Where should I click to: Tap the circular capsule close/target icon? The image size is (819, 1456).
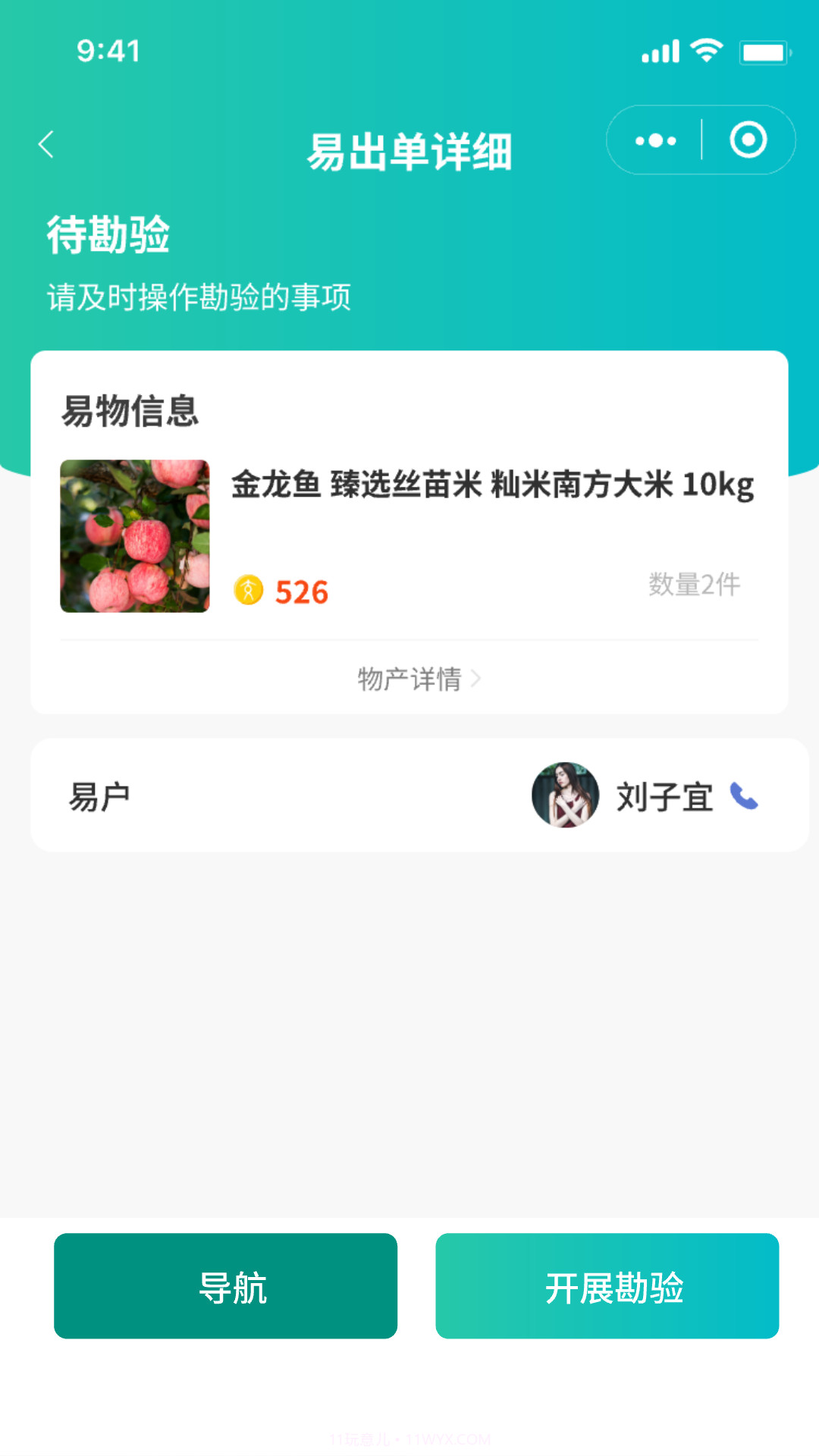pos(749,140)
